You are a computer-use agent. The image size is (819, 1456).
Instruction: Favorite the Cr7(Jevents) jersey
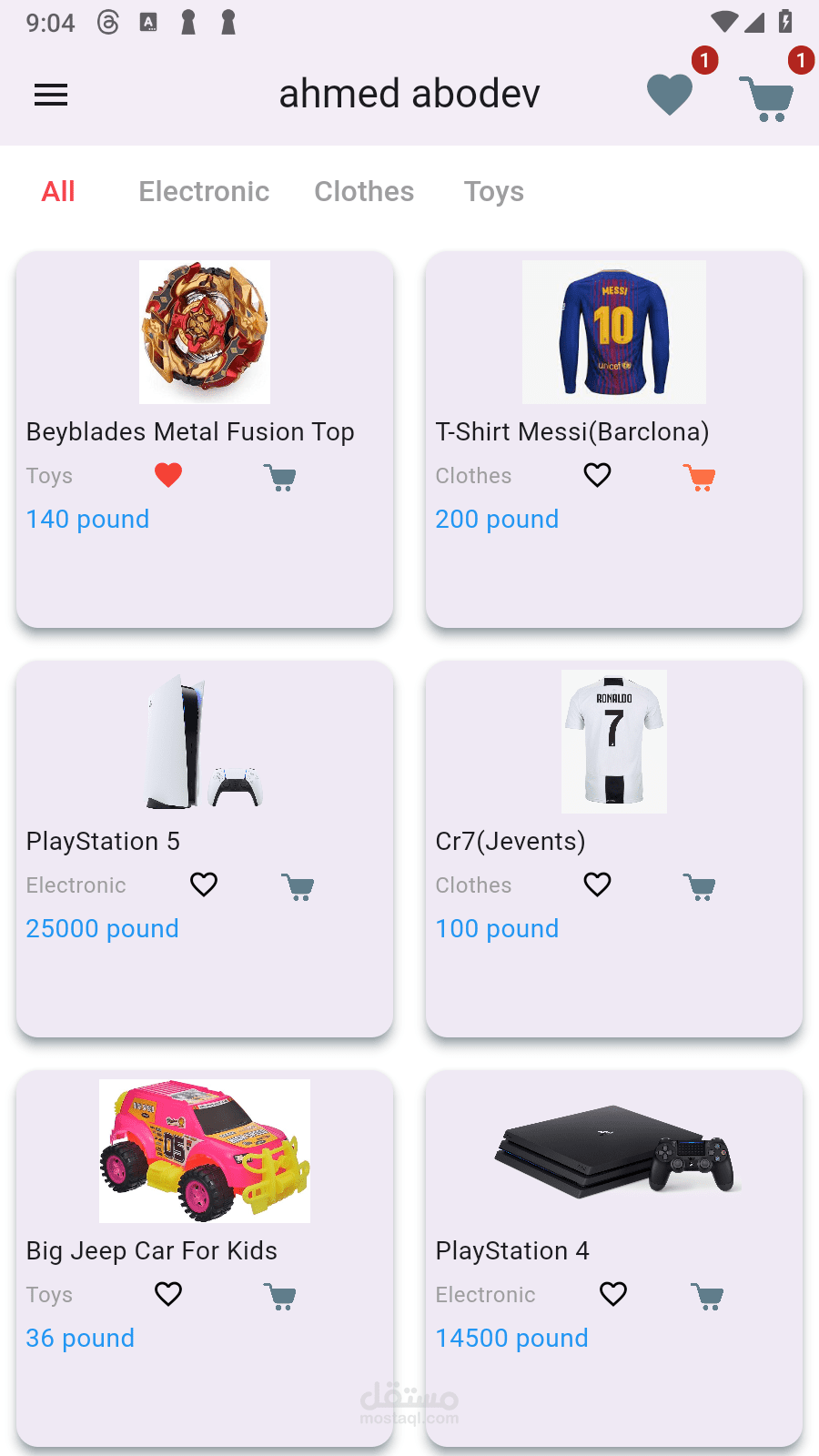597,885
